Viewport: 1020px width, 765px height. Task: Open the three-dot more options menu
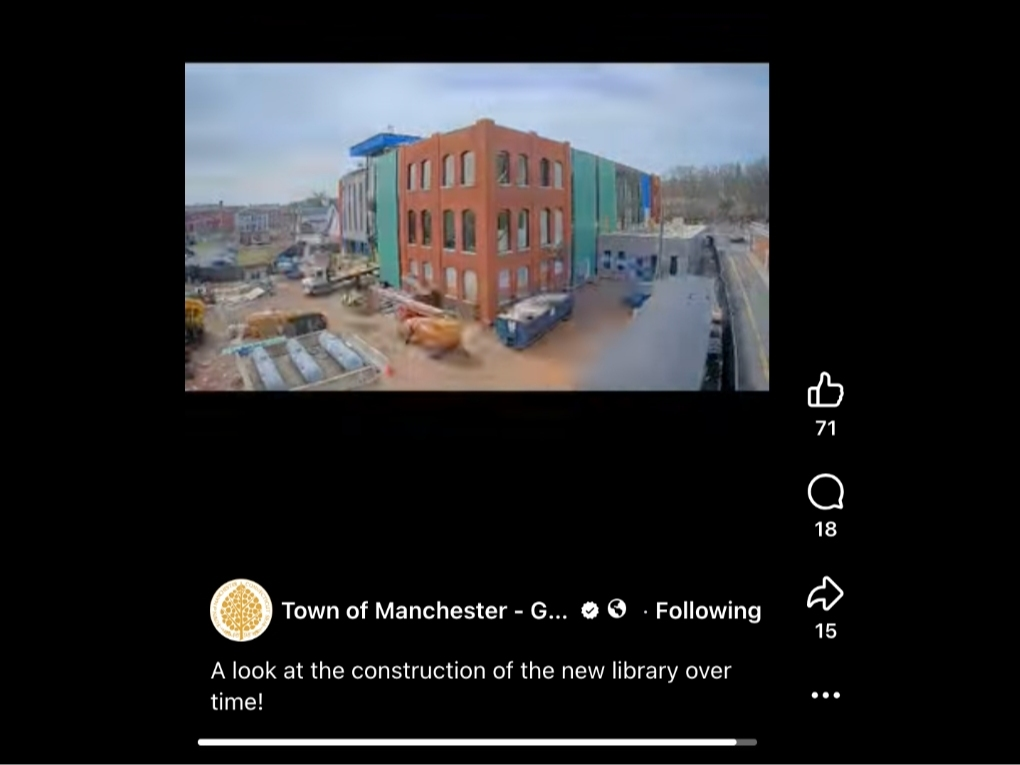coord(825,695)
